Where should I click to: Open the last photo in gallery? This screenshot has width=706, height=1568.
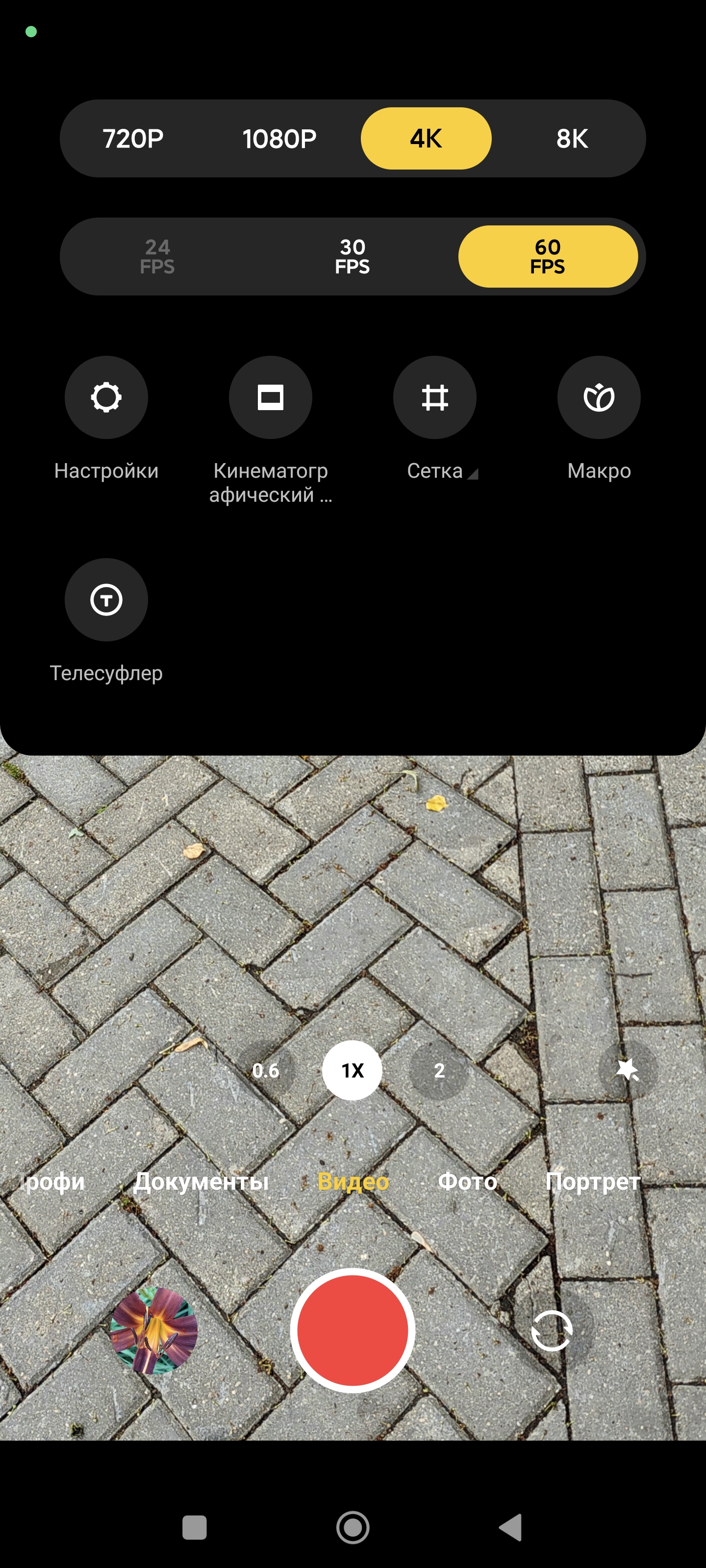(x=153, y=1331)
